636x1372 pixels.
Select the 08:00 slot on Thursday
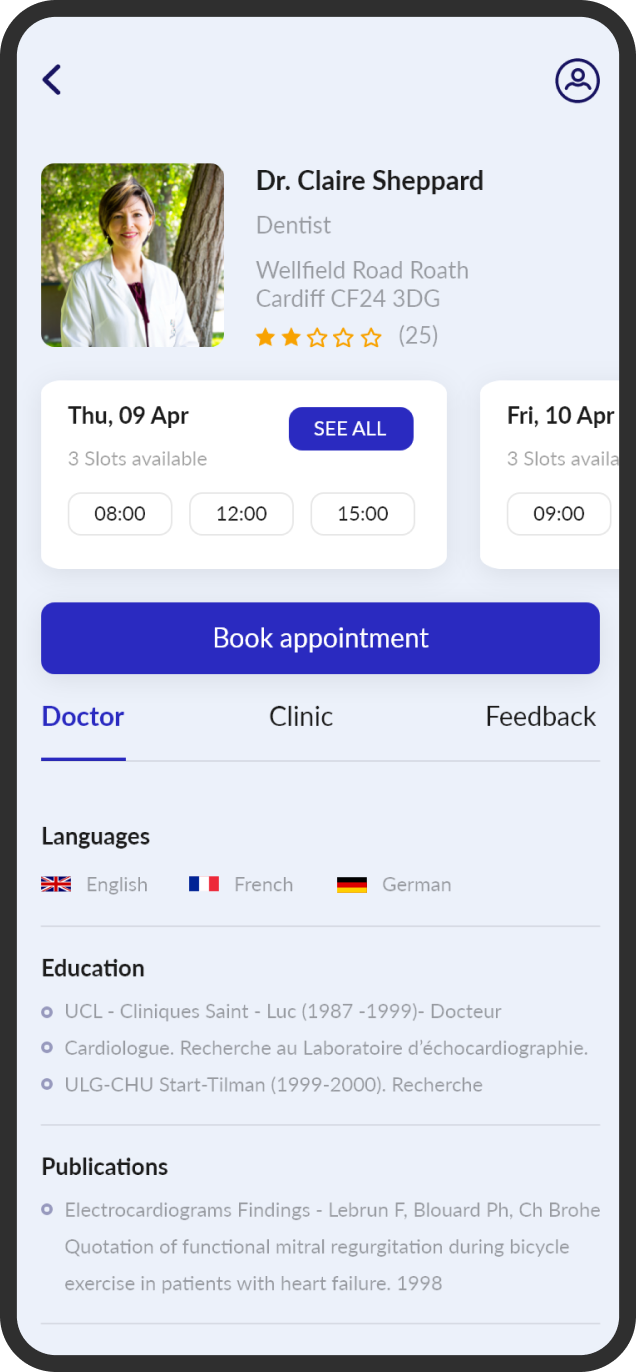[x=120, y=514]
